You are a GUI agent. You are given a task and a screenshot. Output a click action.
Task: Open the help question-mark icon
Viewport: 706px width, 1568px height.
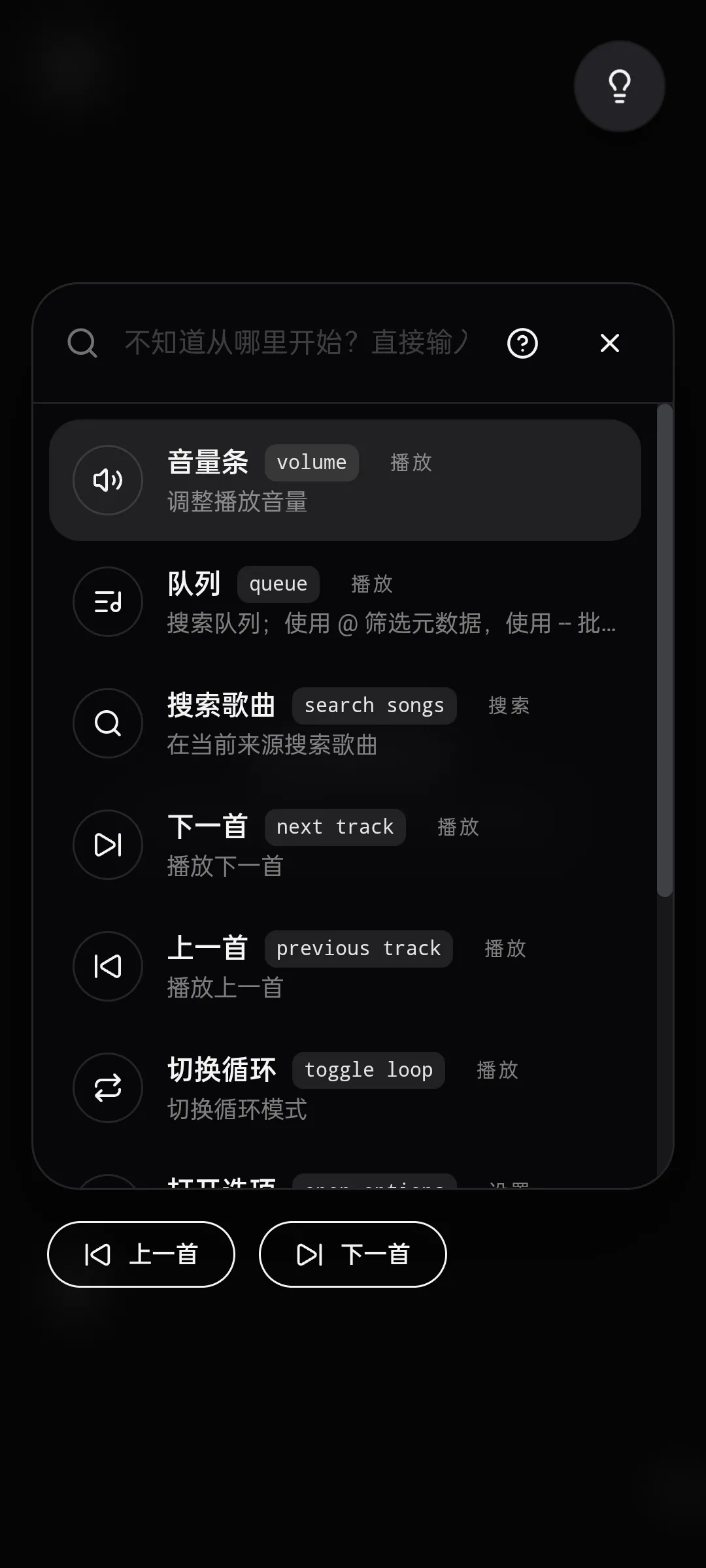[x=522, y=343]
